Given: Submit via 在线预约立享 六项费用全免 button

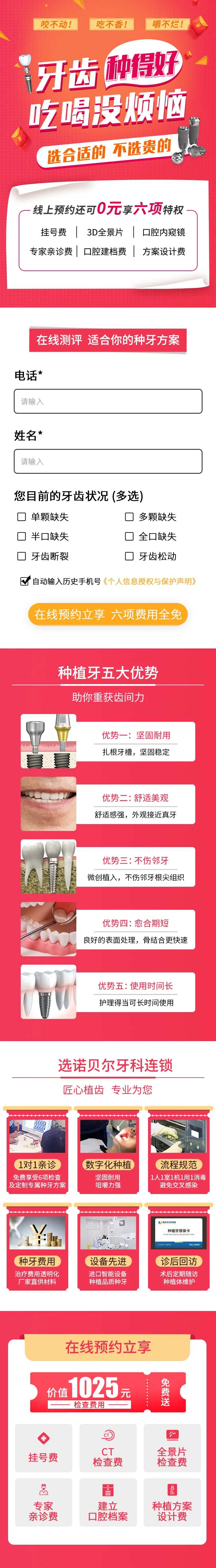Looking at the screenshot, I should click(108, 614).
